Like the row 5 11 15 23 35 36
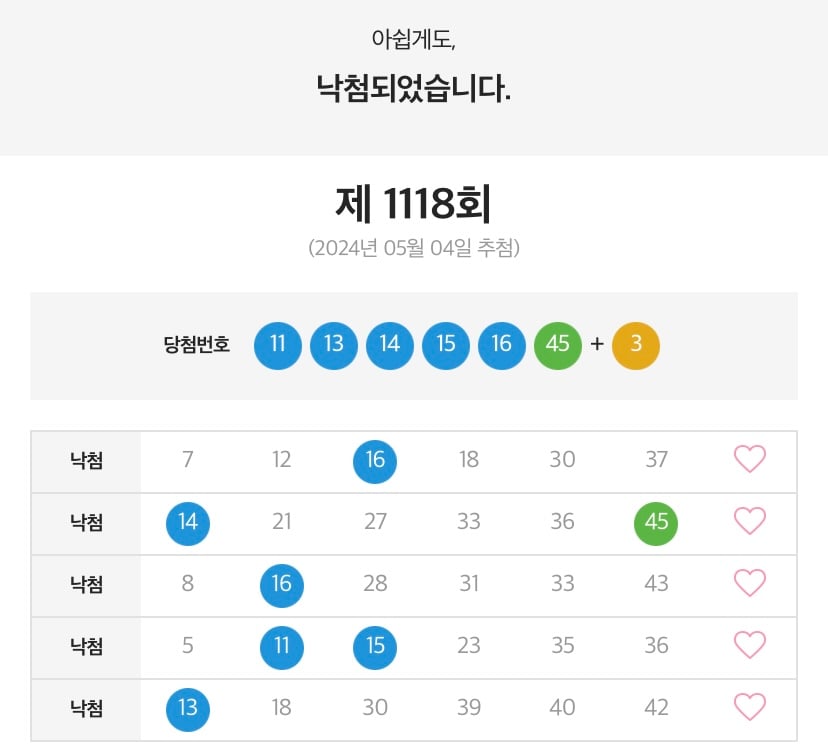This screenshot has height=755, width=828. [x=749, y=646]
